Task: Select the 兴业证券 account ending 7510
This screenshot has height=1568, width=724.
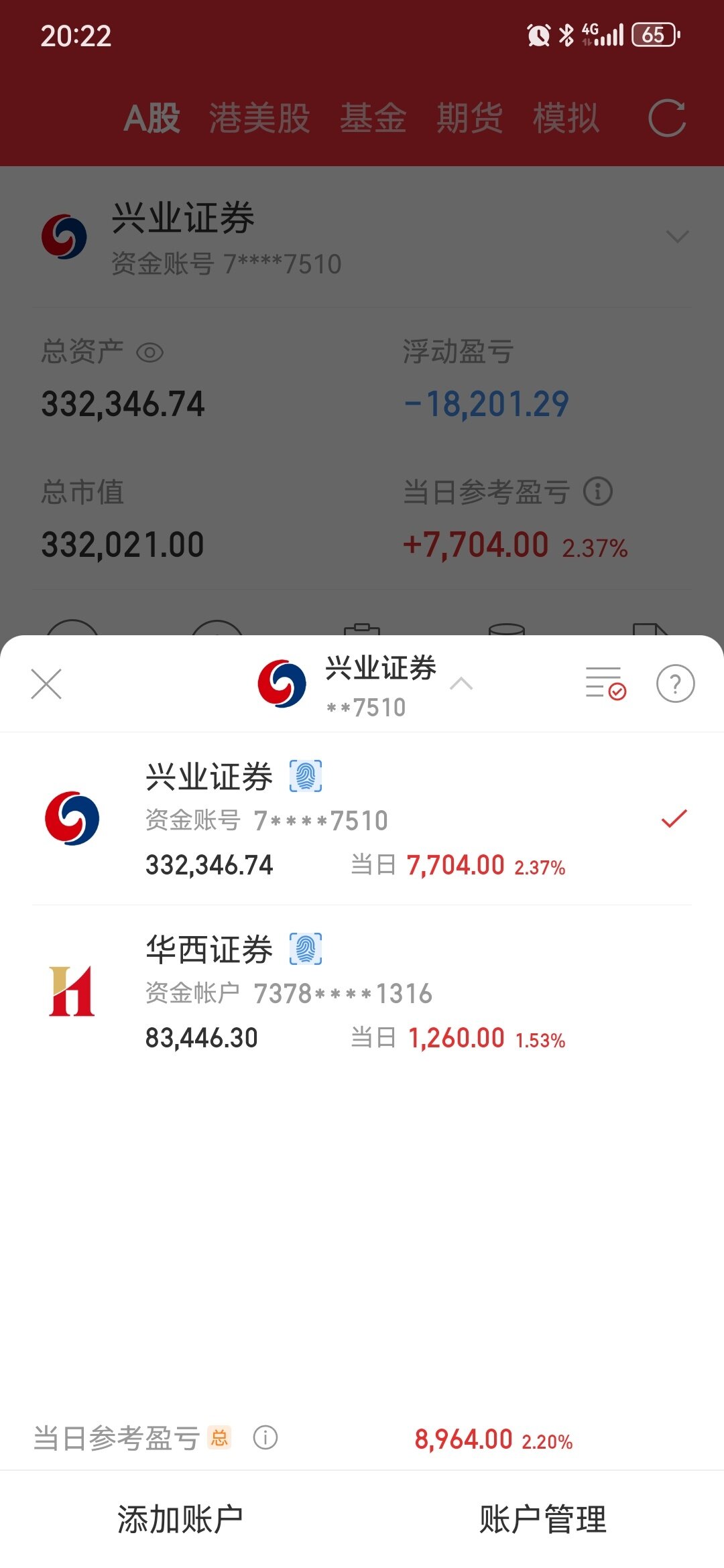Action: (x=362, y=819)
